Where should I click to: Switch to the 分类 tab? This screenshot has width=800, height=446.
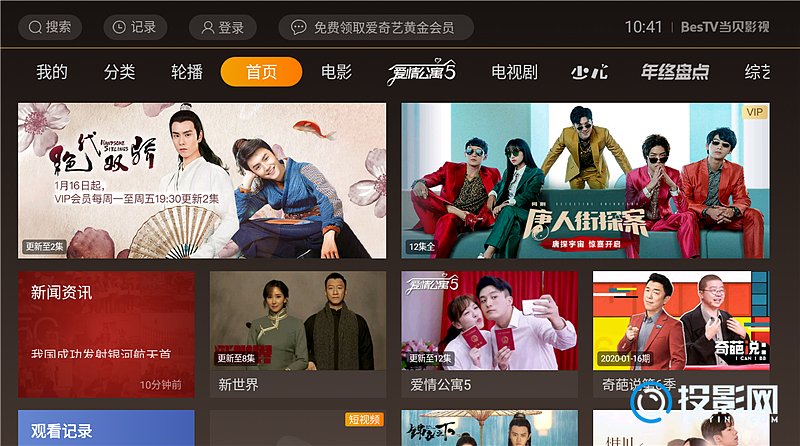point(119,72)
